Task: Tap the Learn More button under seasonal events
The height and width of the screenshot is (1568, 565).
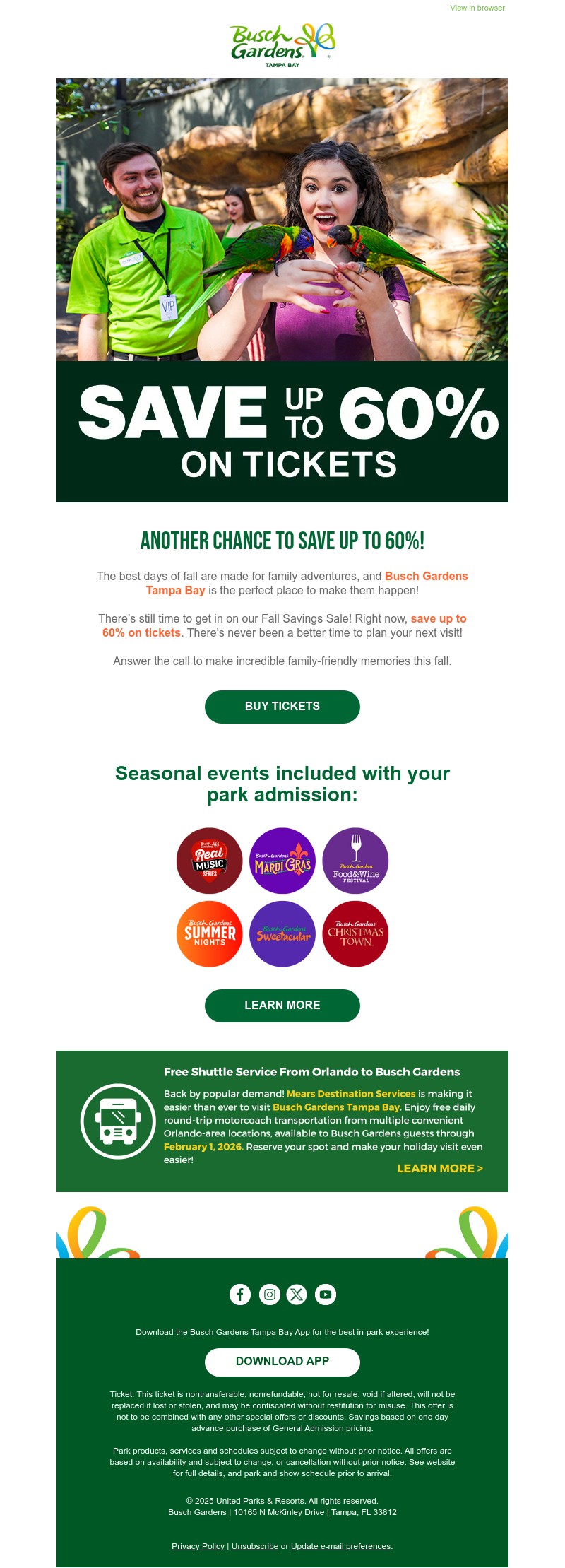Action: pyautogui.click(x=282, y=1006)
